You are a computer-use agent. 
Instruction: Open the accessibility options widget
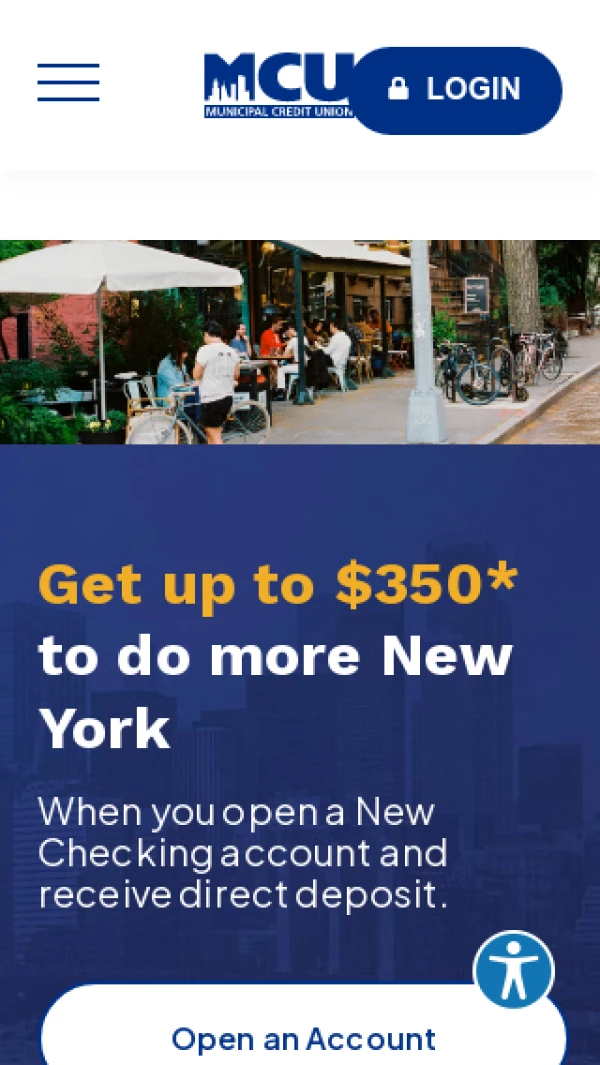[514, 969]
